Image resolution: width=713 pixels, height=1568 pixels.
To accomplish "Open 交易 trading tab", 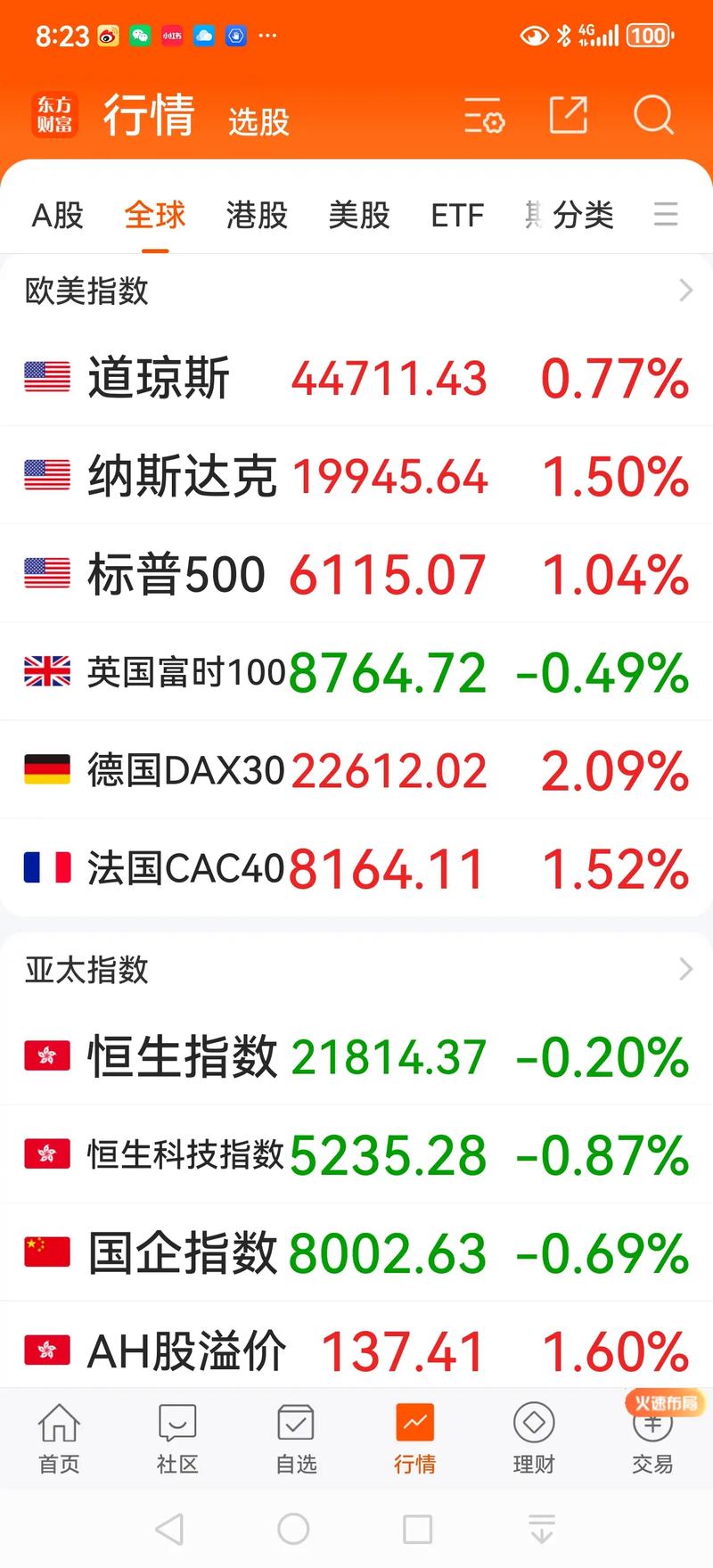I will tap(652, 1439).
